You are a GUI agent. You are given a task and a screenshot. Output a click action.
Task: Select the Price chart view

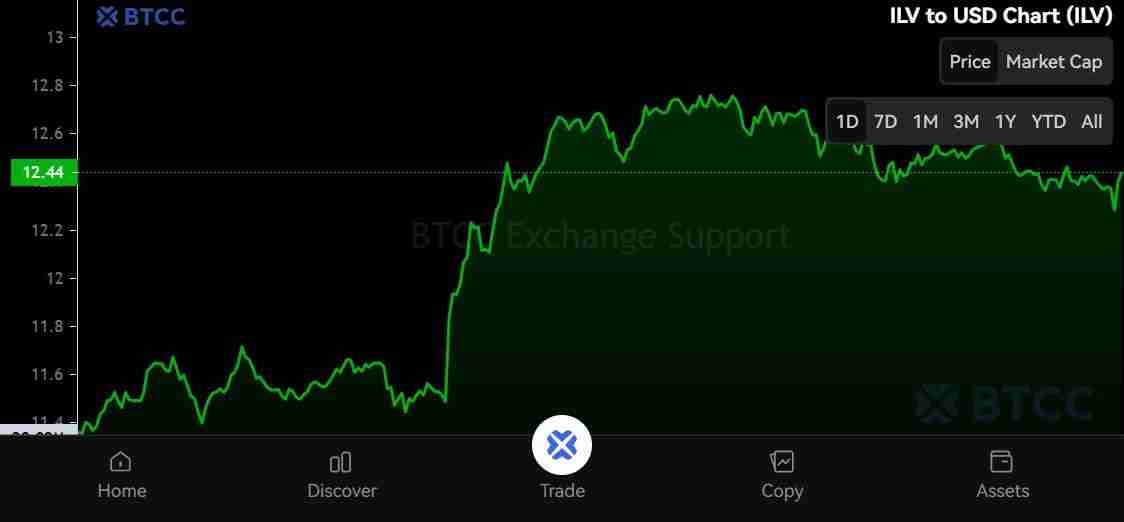click(x=969, y=62)
